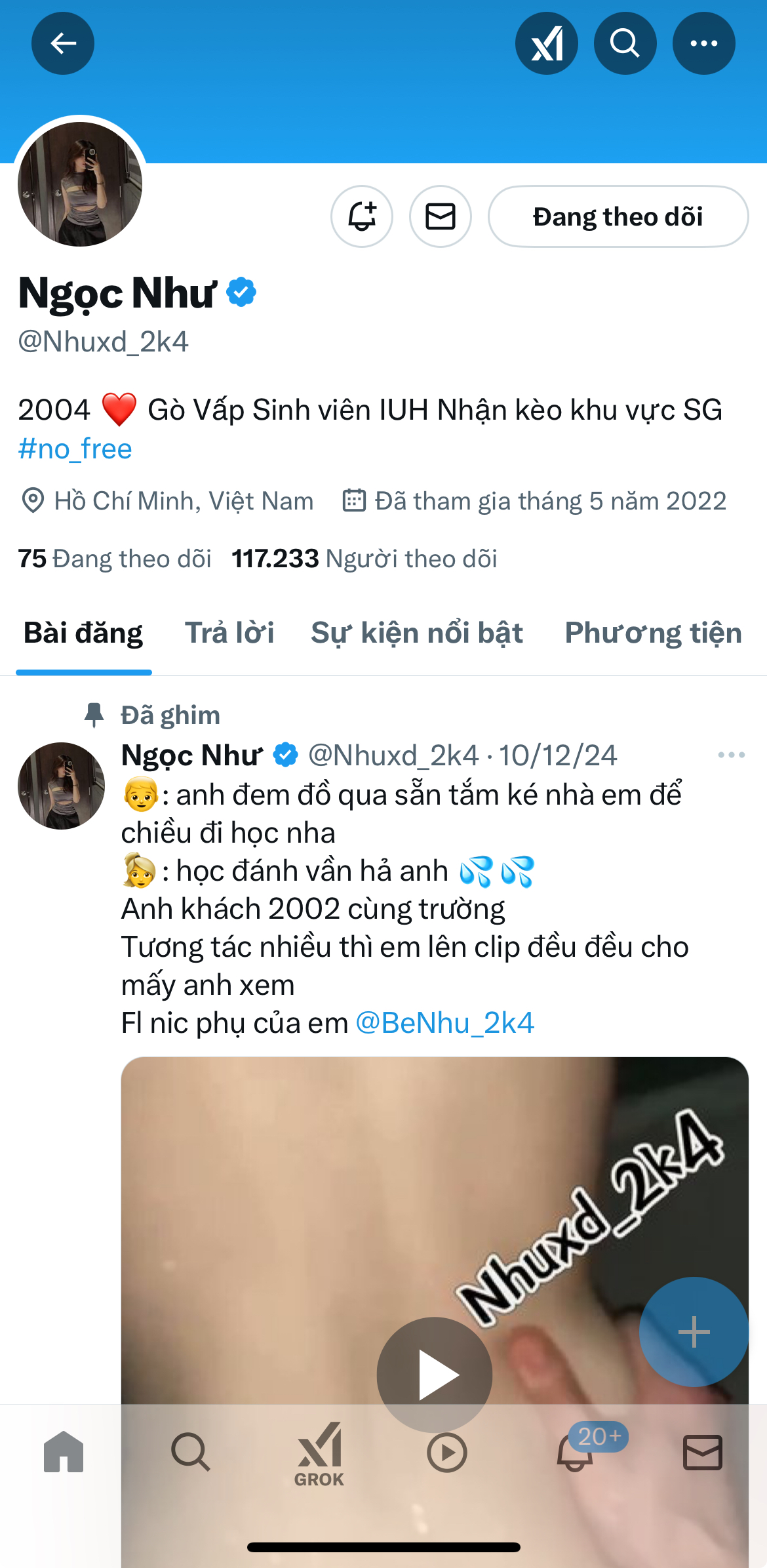Go back with the arrow button
Viewport: 767px width, 1568px height.
pos(63,43)
